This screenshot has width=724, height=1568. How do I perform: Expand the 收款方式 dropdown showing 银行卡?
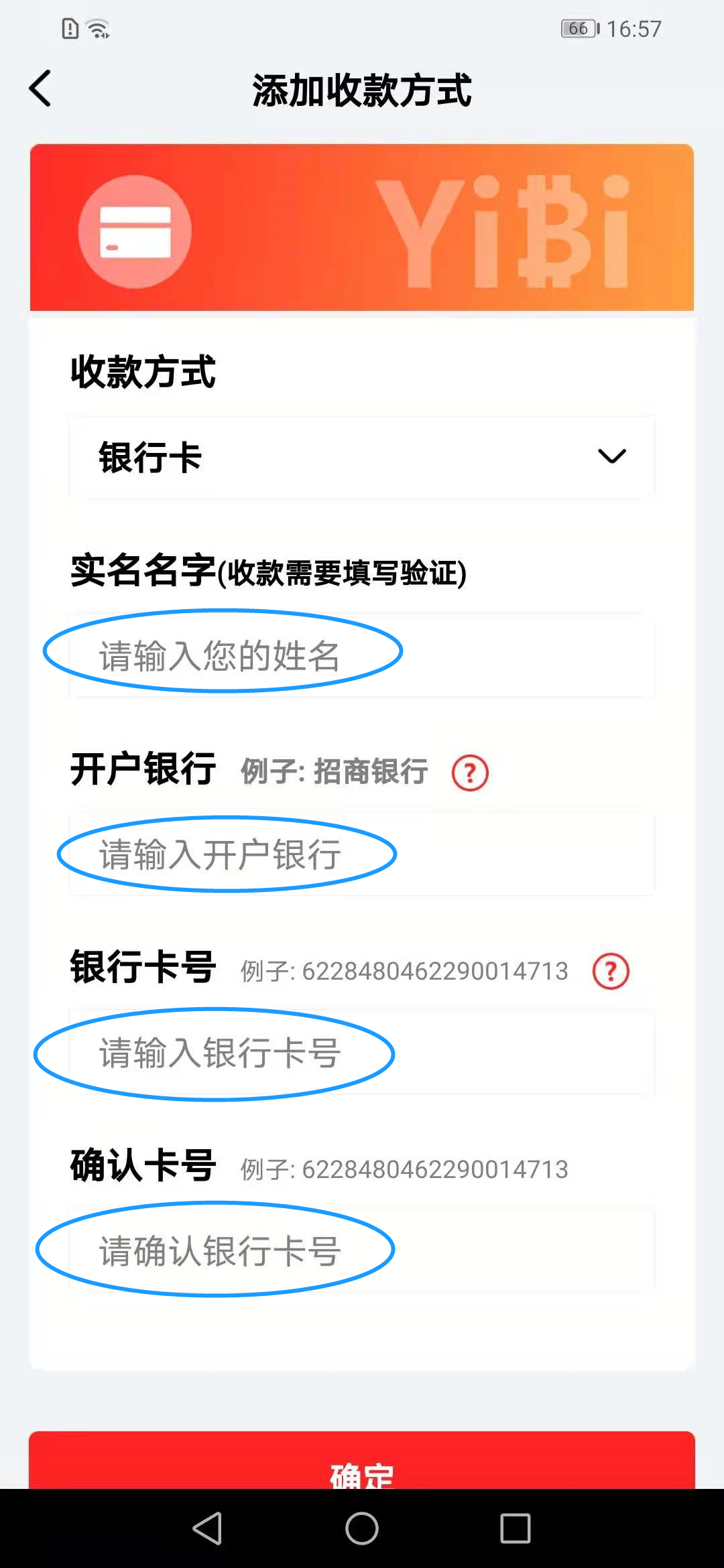pos(362,457)
